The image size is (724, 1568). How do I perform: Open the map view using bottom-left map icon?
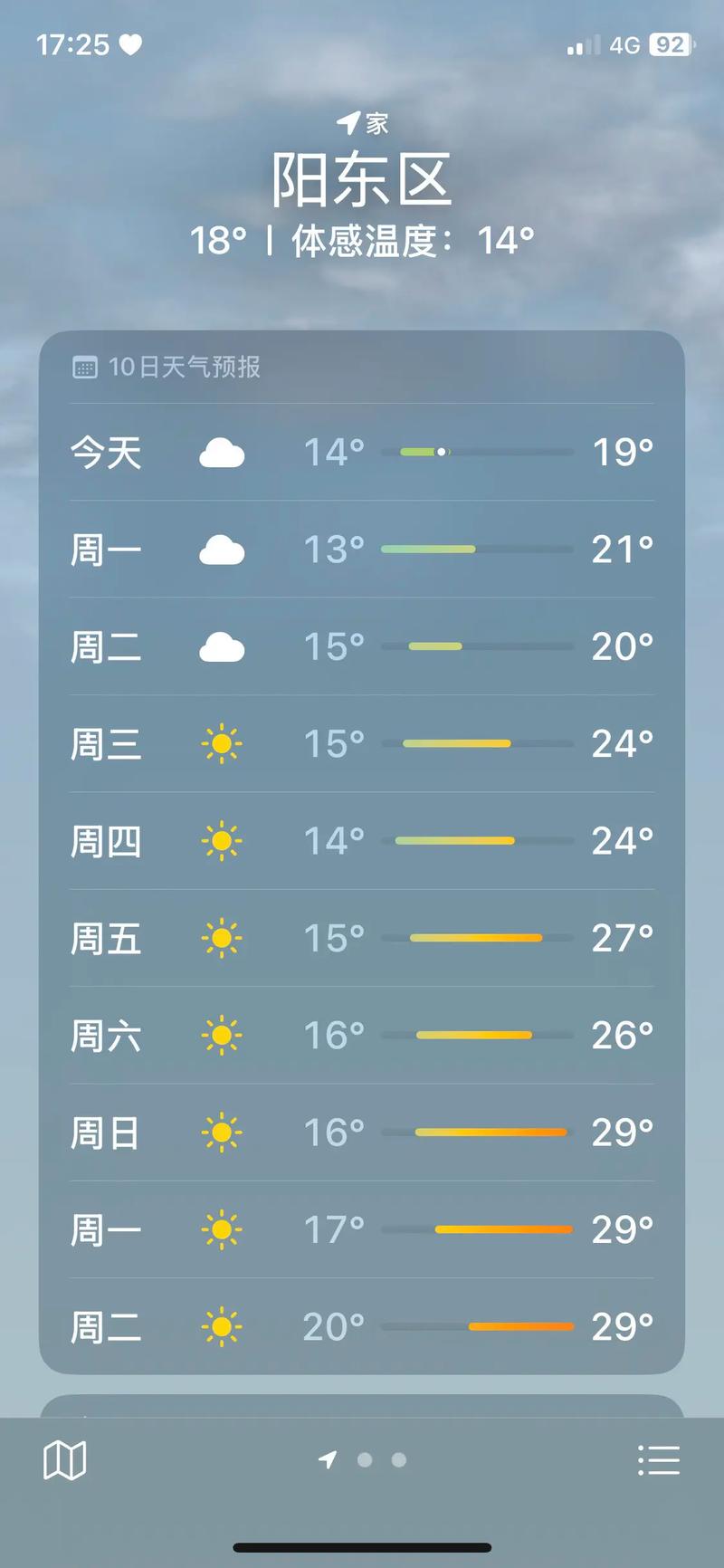pyautogui.click(x=63, y=1458)
